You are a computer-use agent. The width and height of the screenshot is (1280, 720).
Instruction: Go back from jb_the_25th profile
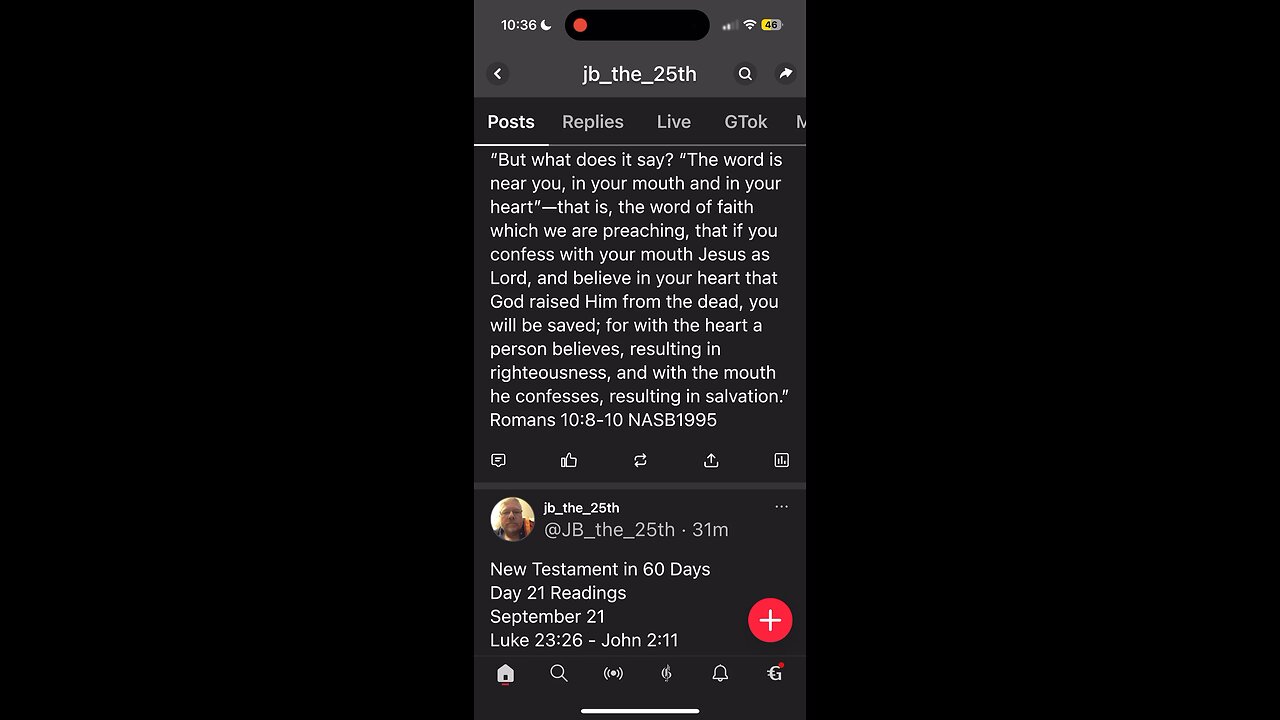pyautogui.click(x=498, y=74)
